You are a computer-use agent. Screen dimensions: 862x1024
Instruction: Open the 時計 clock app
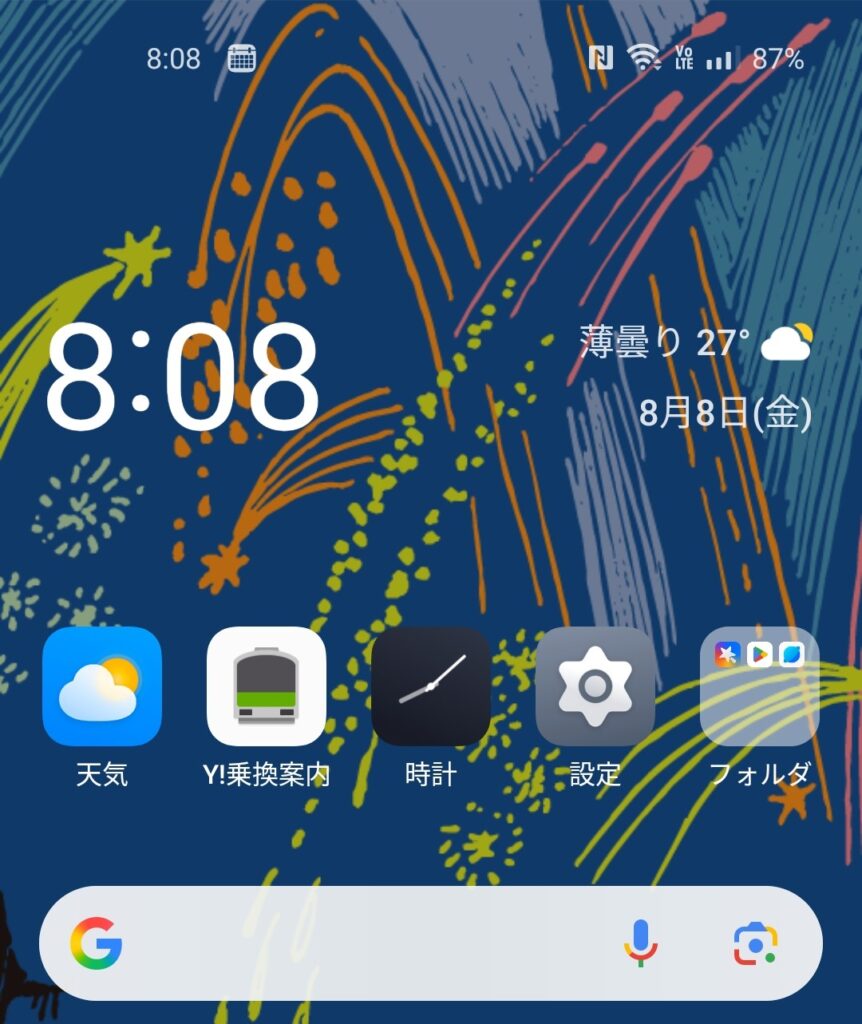point(431,687)
